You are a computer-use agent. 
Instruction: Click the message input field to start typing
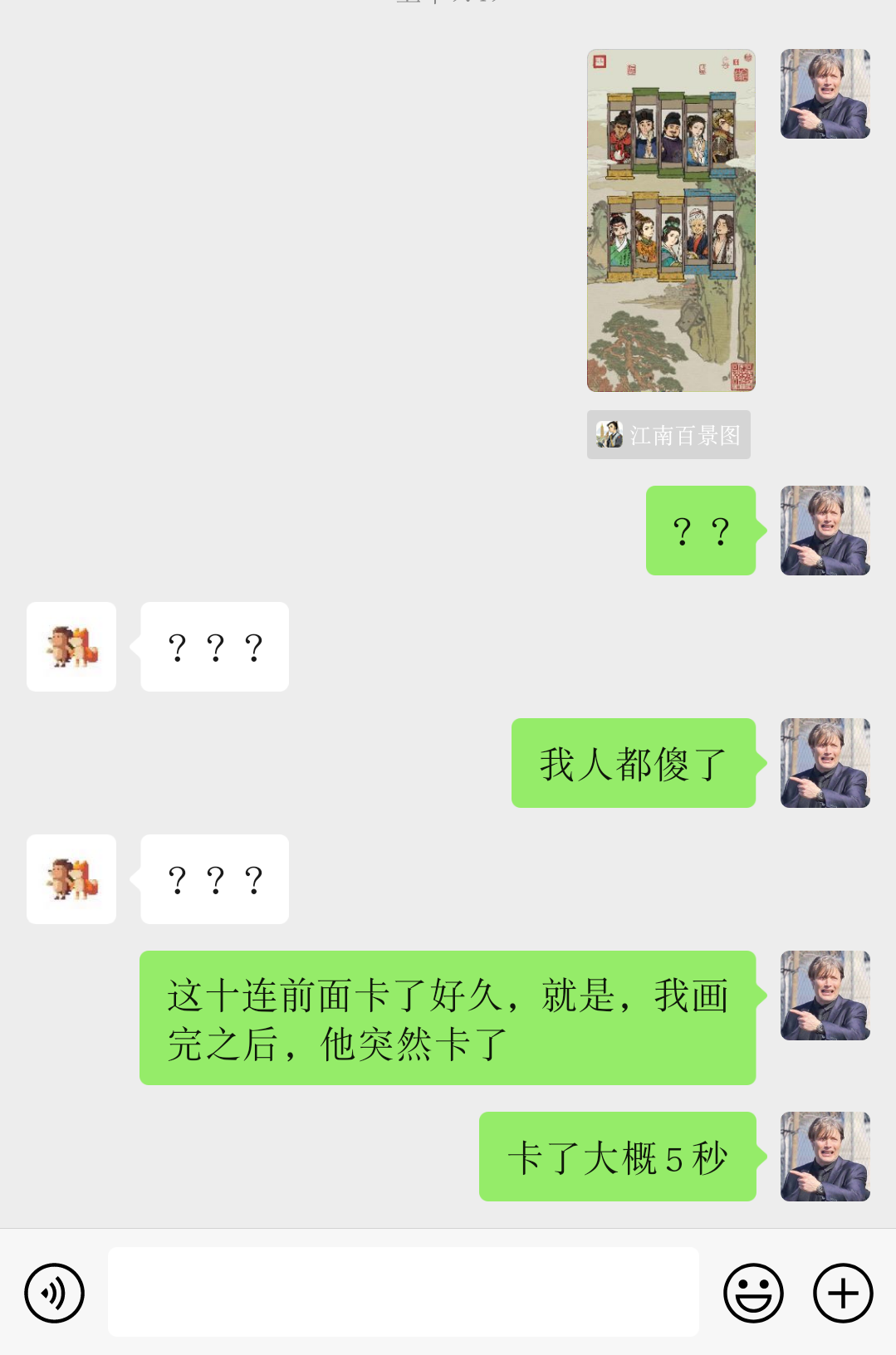click(x=403, y=1292)
